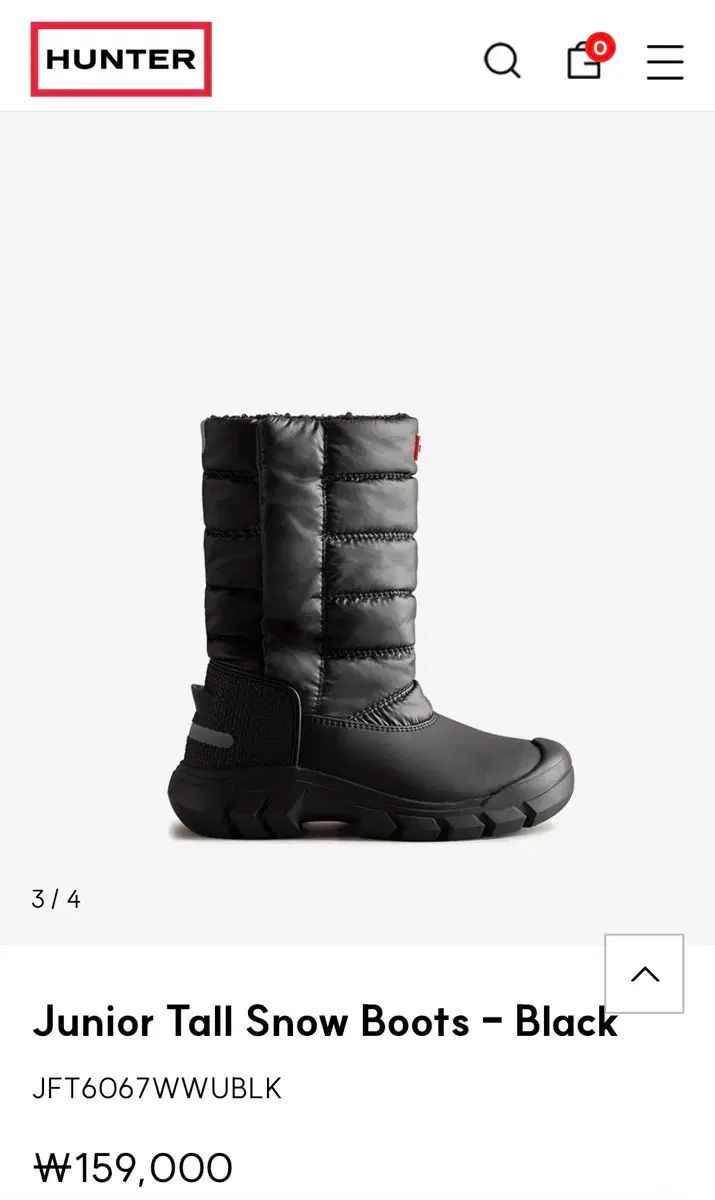Screen dimensions: 715x1200
Task: Tap the scroll-to-top arrow button
Action: click(645, 974)
